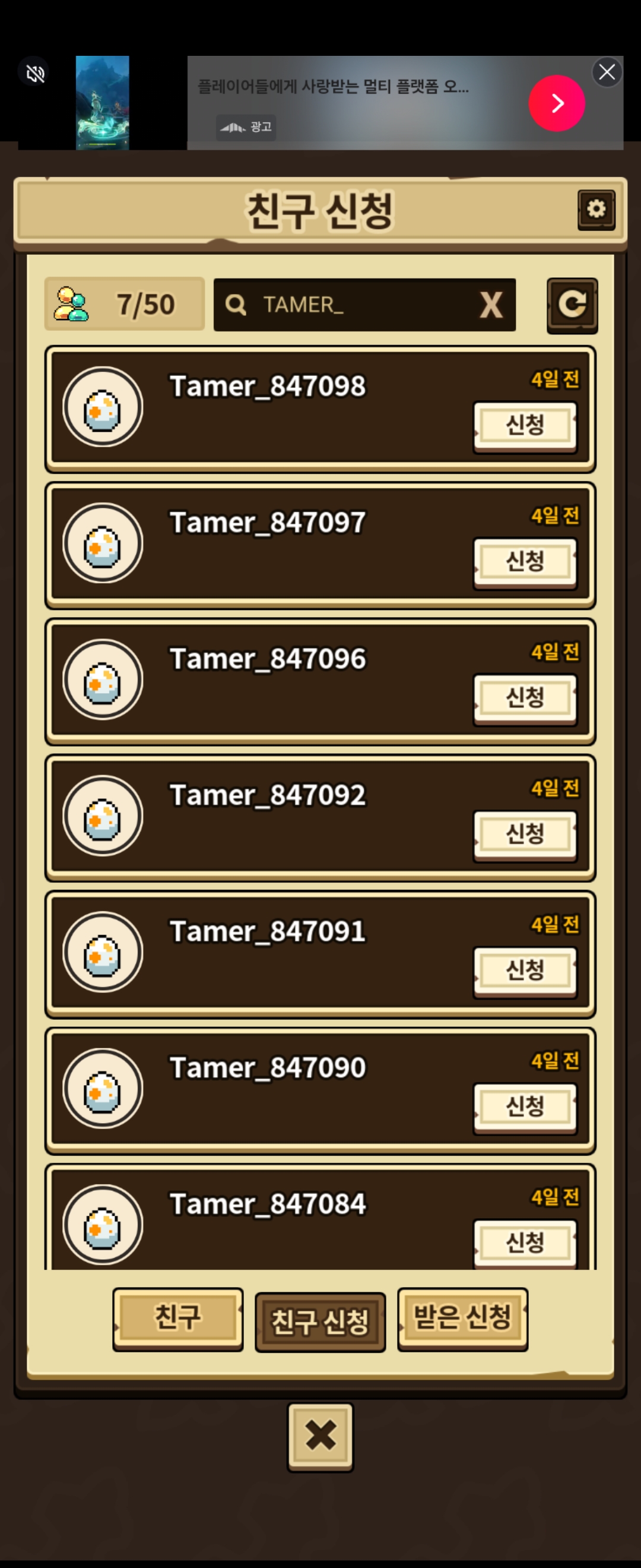Viewport: 641px width, 1568px height.
Task: Unmute the ad video sound
Action: point(34,74)
